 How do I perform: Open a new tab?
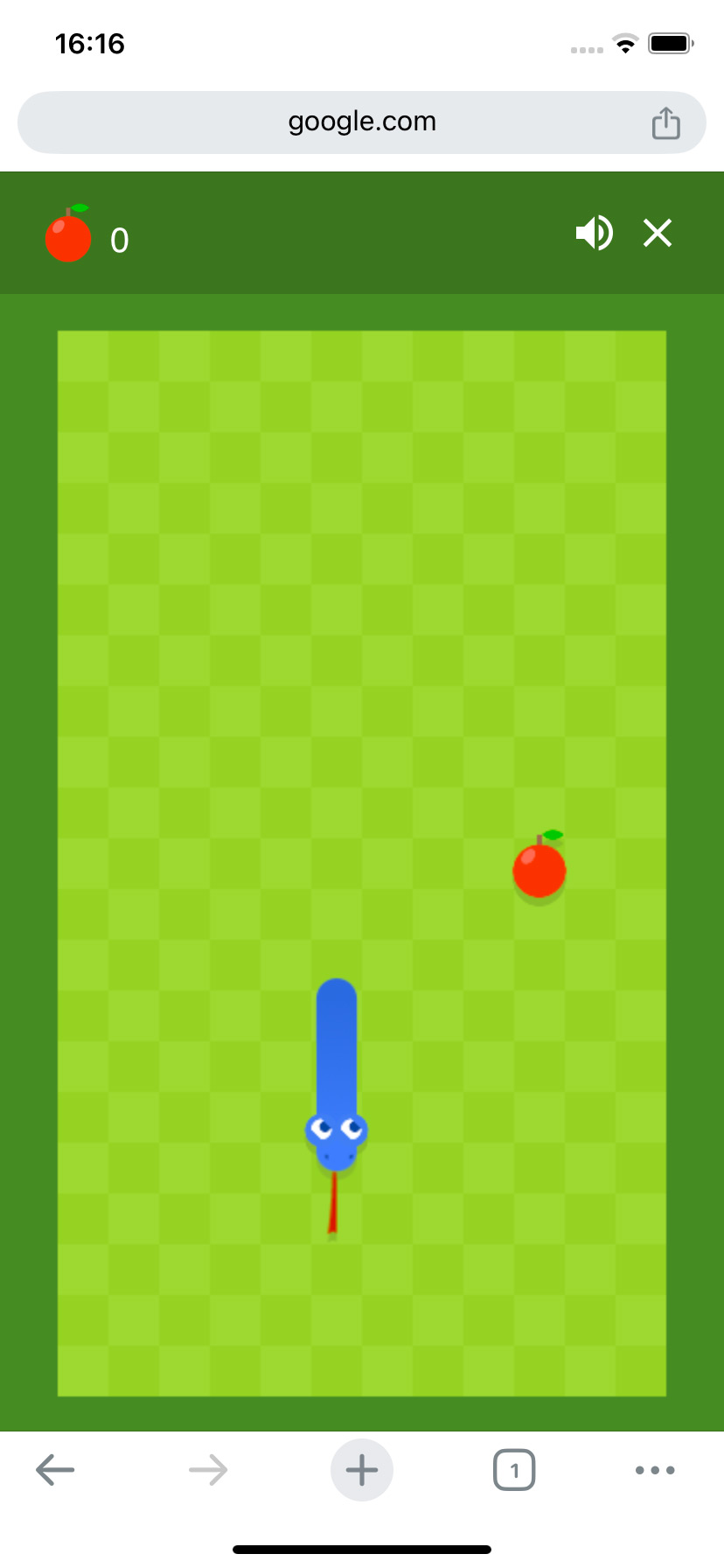(362, 1470)
